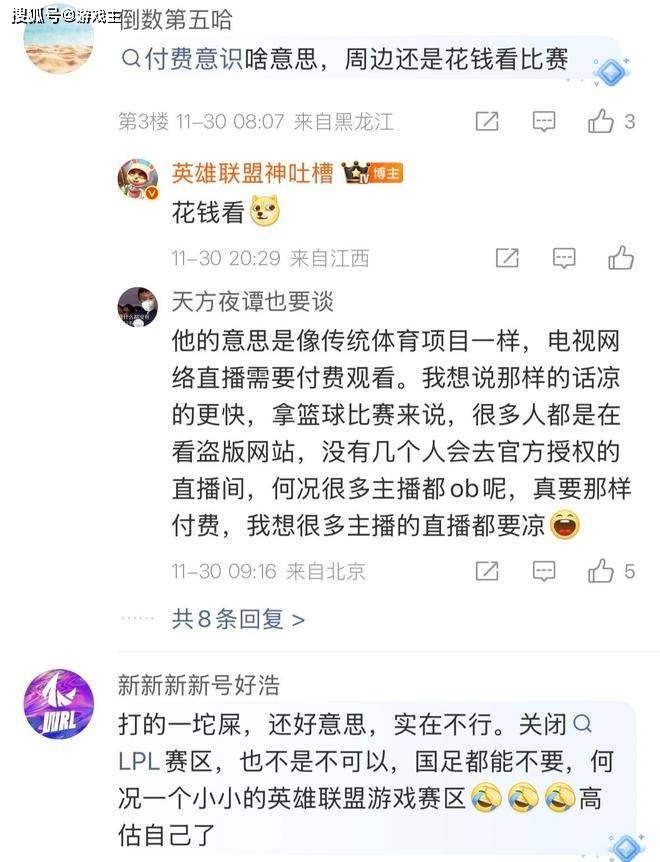Comment on the 花钱看 reply
Viewport: 660px width, 862px height.
coord(564,257)
